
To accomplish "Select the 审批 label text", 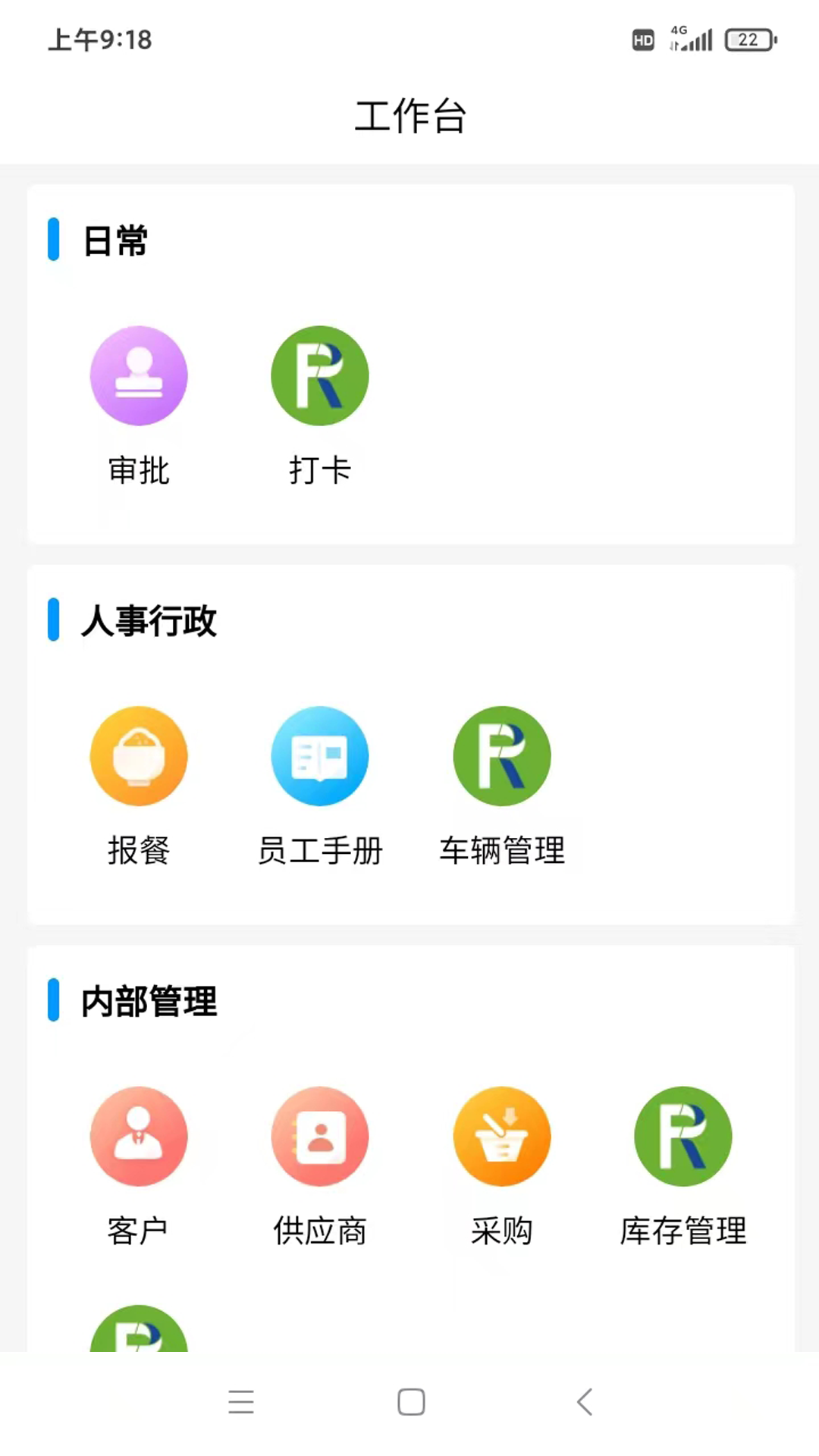I will (x=139, y=470).
